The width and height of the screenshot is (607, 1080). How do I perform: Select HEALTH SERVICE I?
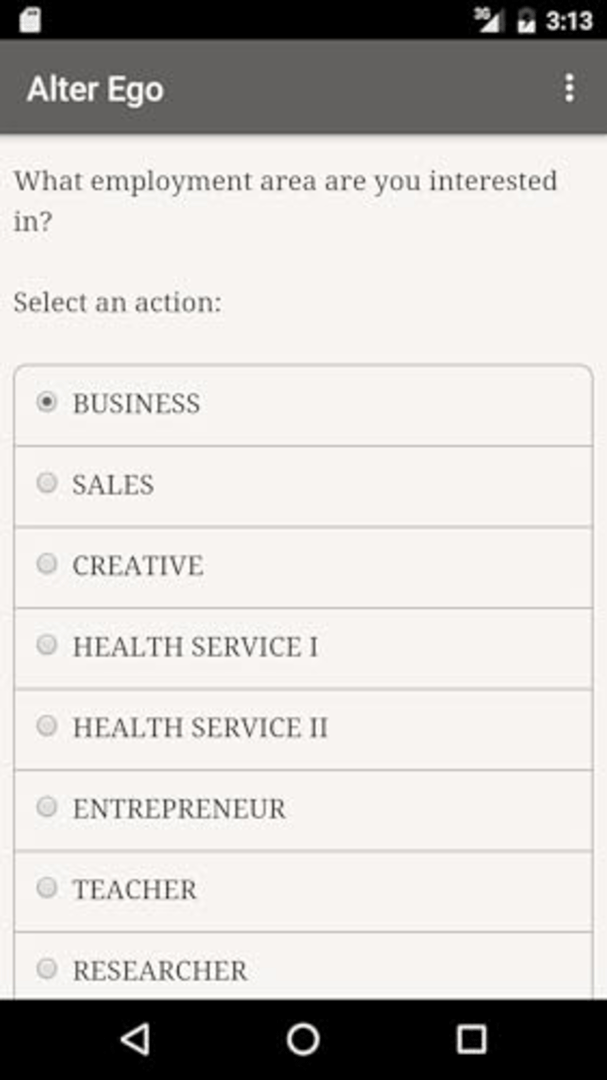pos(47,646)
